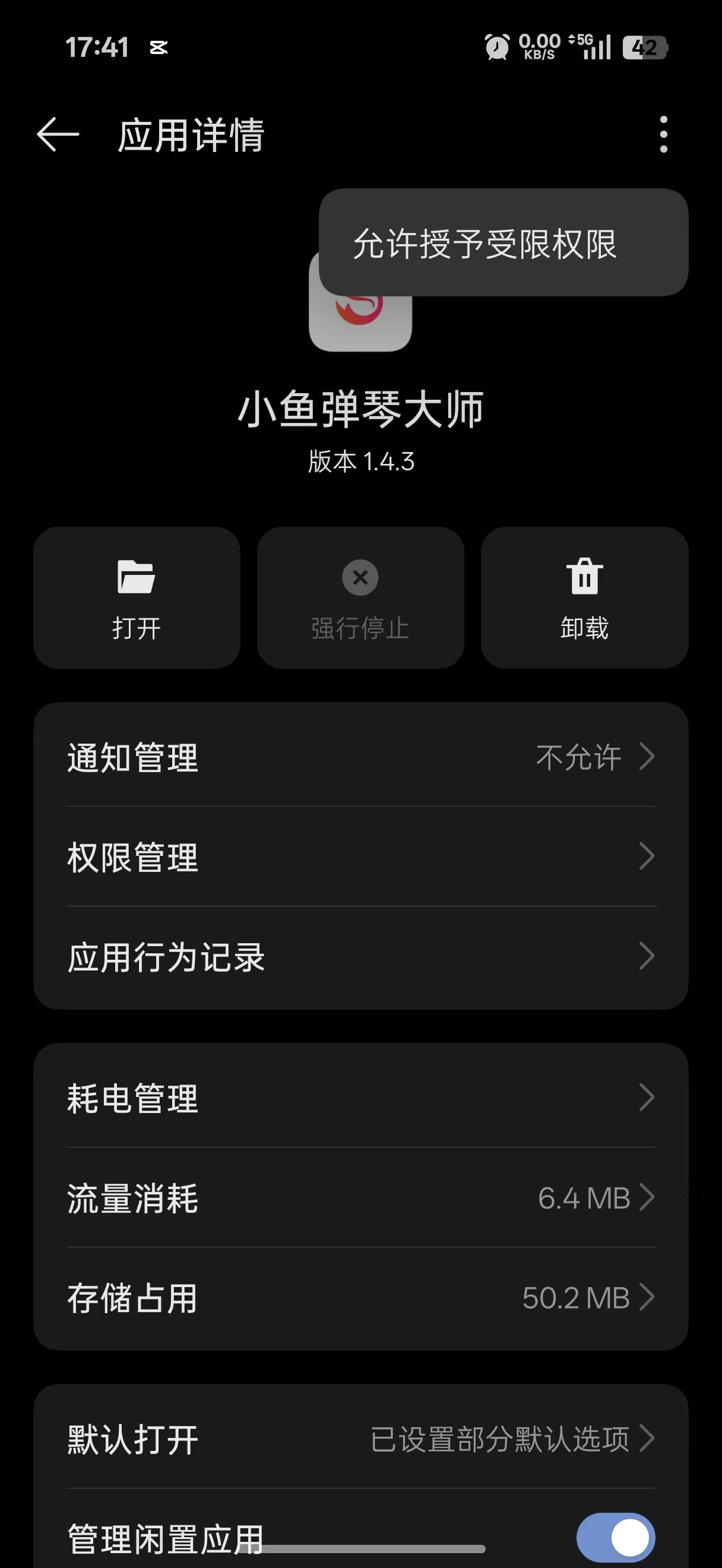The width and height of the screenshot is (722, 1568).
Task: Tap the 小鱼弹琴大师 app icon
Action: click(x=360, y=317)
